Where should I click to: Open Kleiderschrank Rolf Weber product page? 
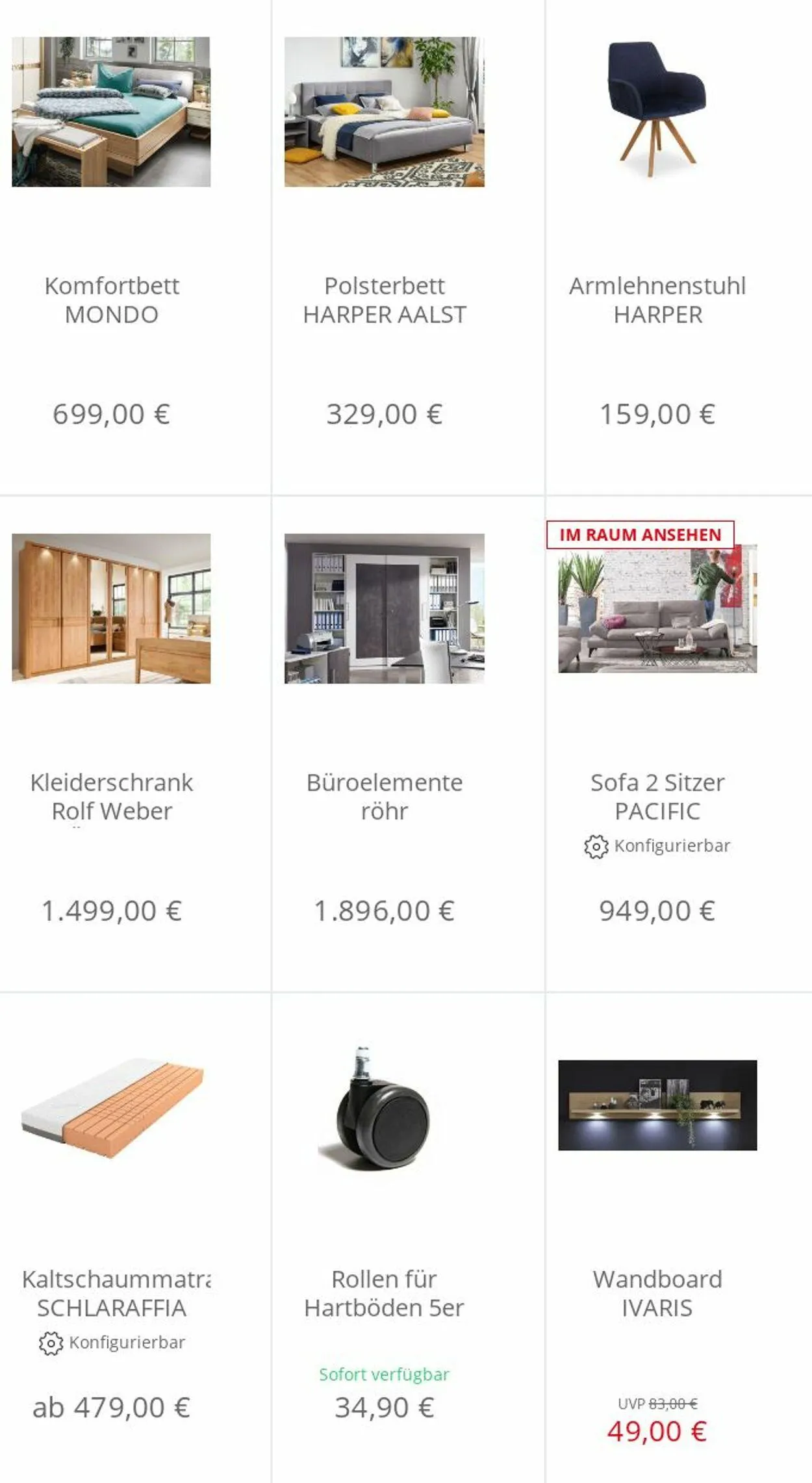[111, 796]
